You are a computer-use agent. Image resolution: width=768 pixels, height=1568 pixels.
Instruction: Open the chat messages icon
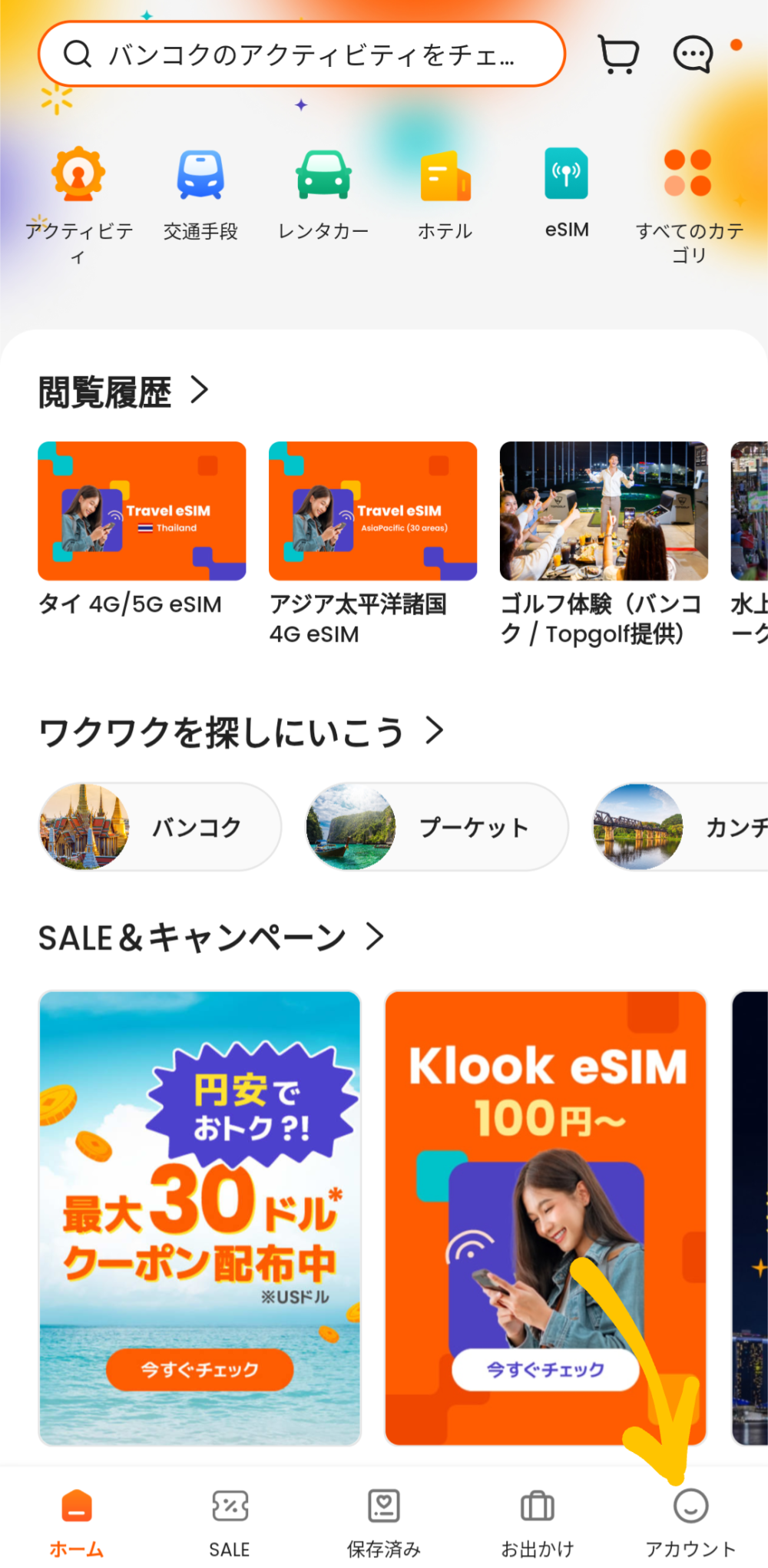coord(693,55)
